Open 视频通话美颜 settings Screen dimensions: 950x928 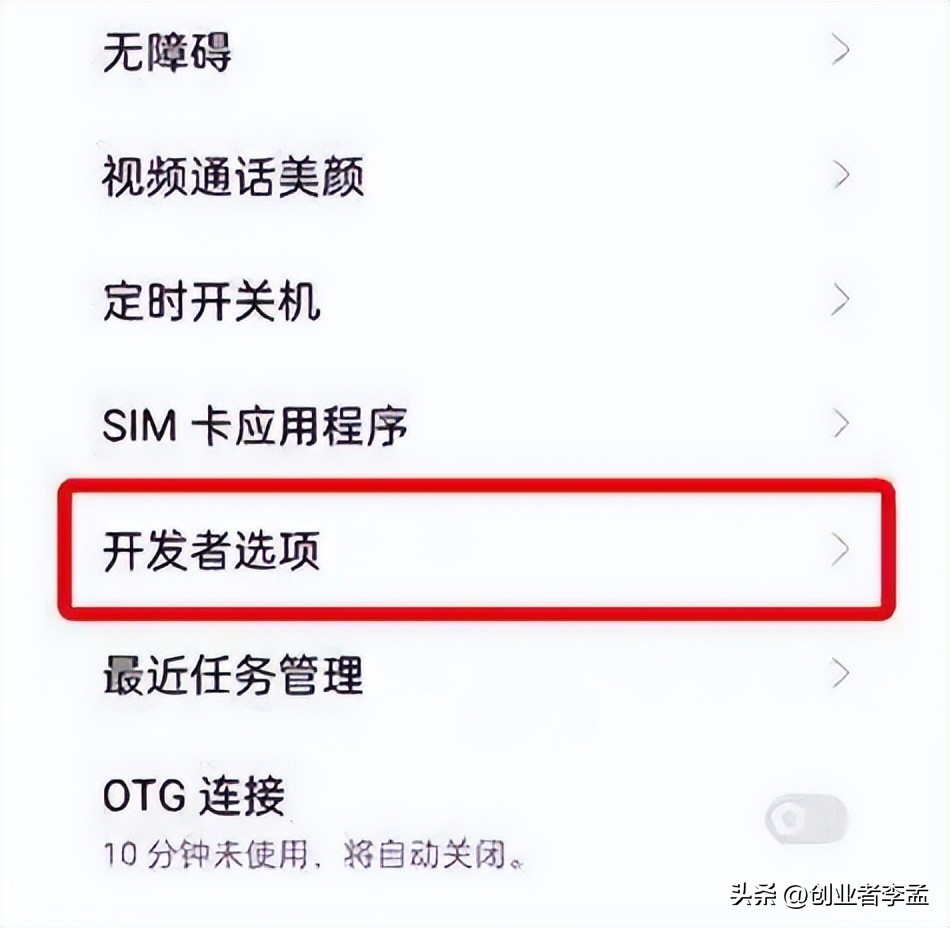click(x=232, y=177)
